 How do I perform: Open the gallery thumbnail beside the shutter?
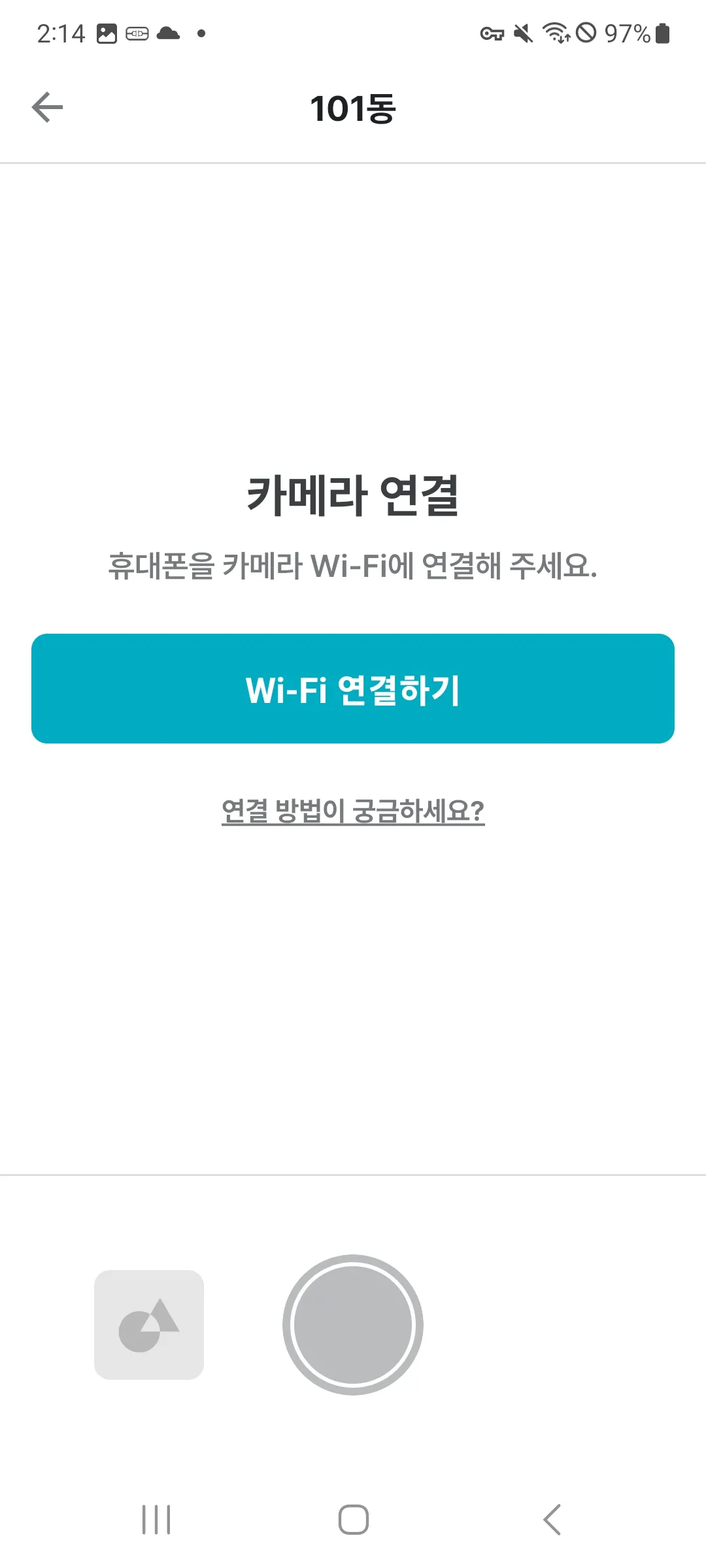pos(149,1325)
